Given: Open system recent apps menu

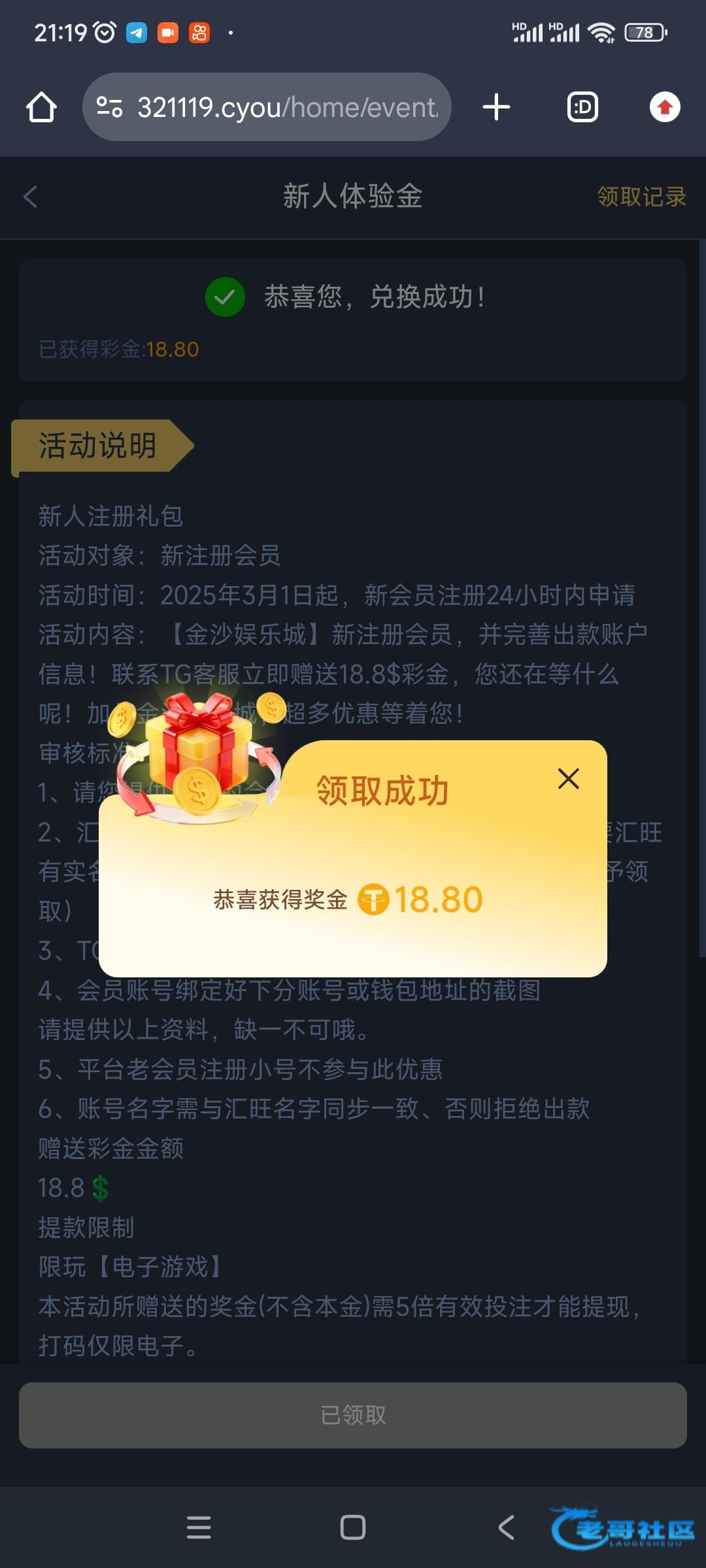Looking at the screenshot, I should tap(199, 1527).
